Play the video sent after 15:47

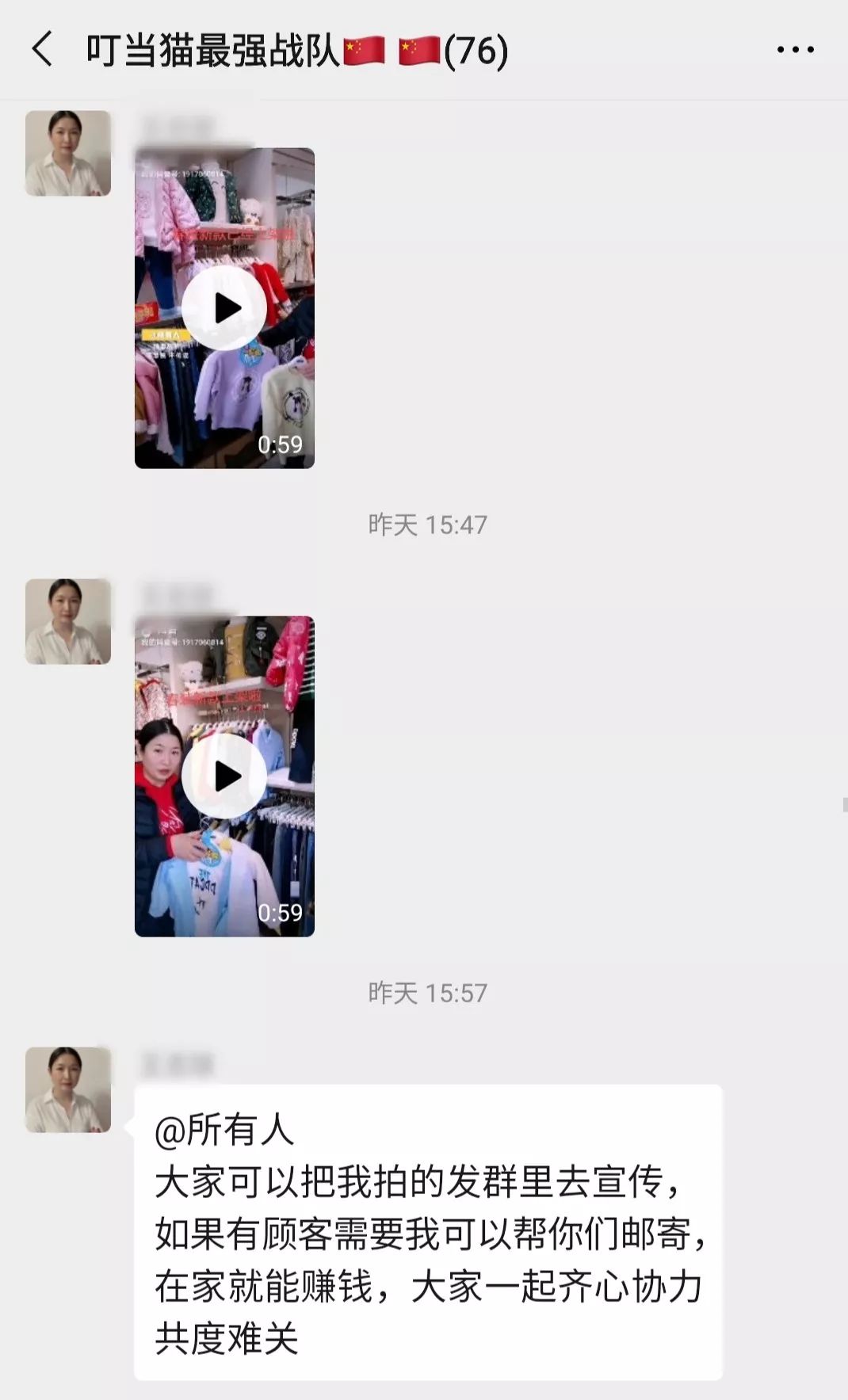[224, 776]
